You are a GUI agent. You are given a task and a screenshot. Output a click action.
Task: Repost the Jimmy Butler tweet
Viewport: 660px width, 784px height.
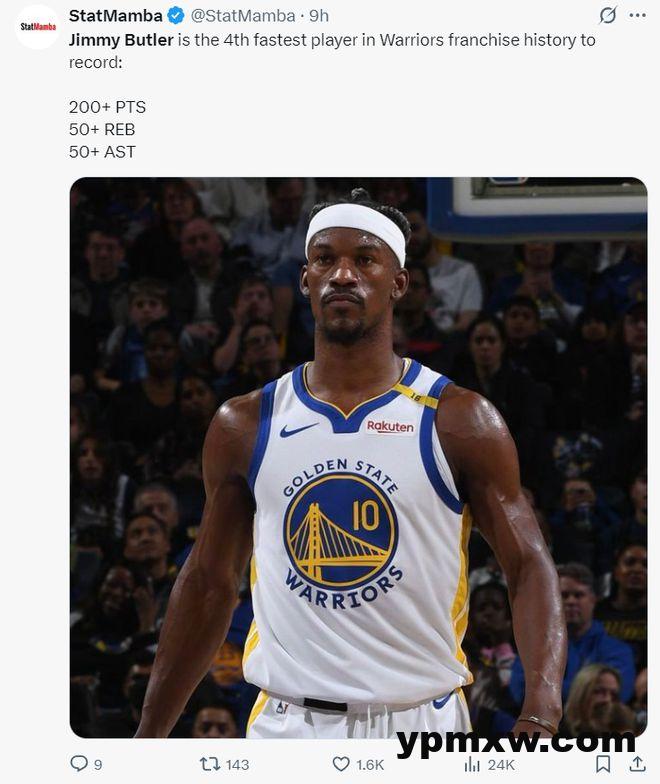click(210, 764)
